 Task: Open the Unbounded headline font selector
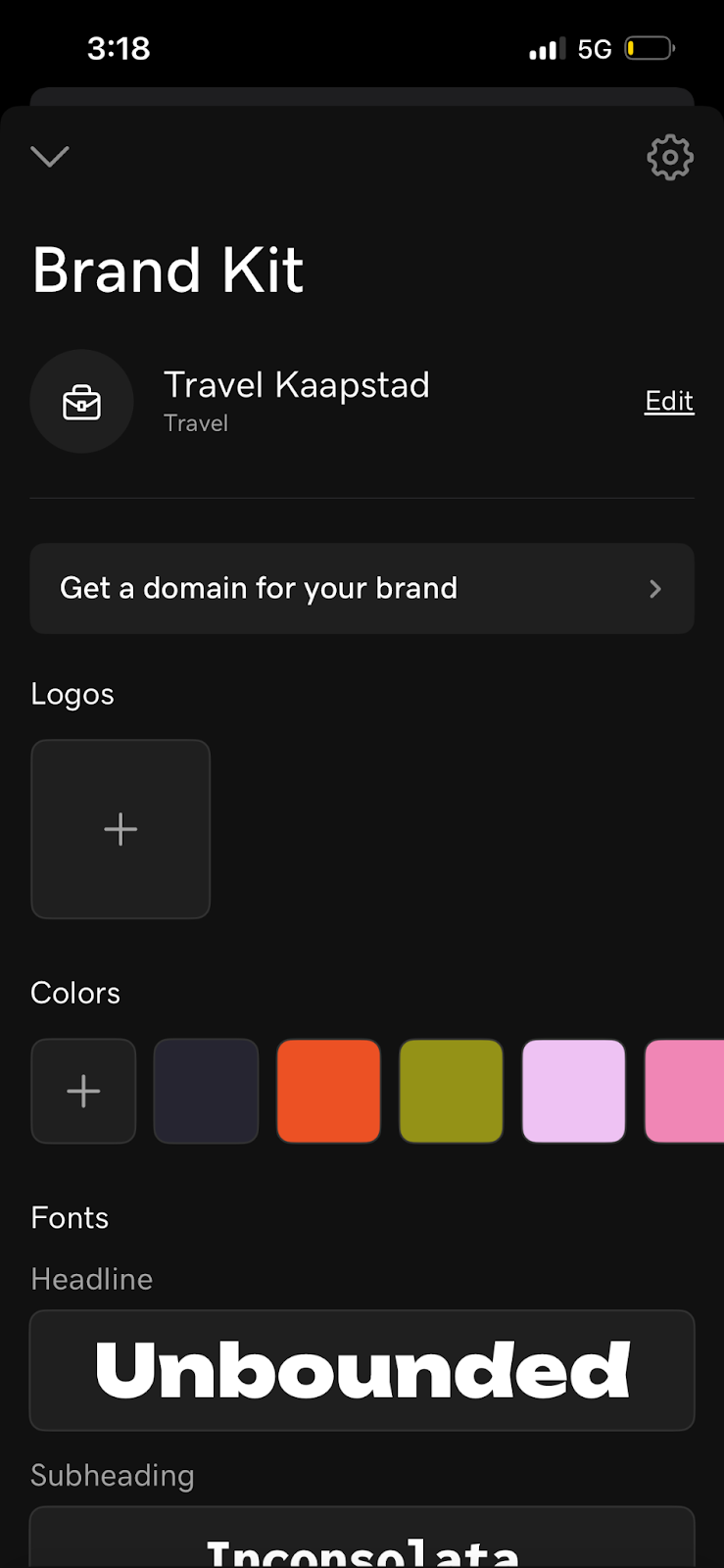(x=362, y=1370)
